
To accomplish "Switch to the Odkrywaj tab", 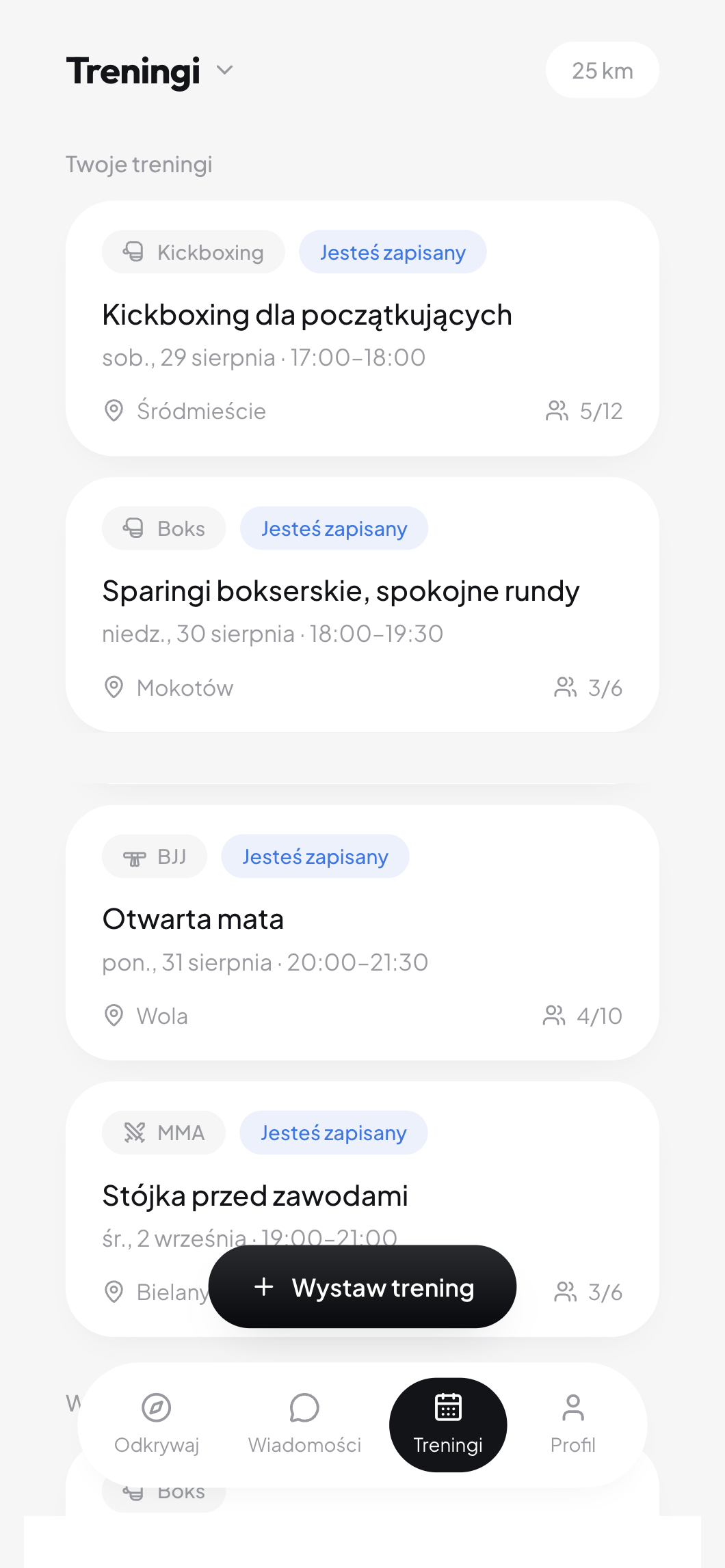I will coord(157,1424).
